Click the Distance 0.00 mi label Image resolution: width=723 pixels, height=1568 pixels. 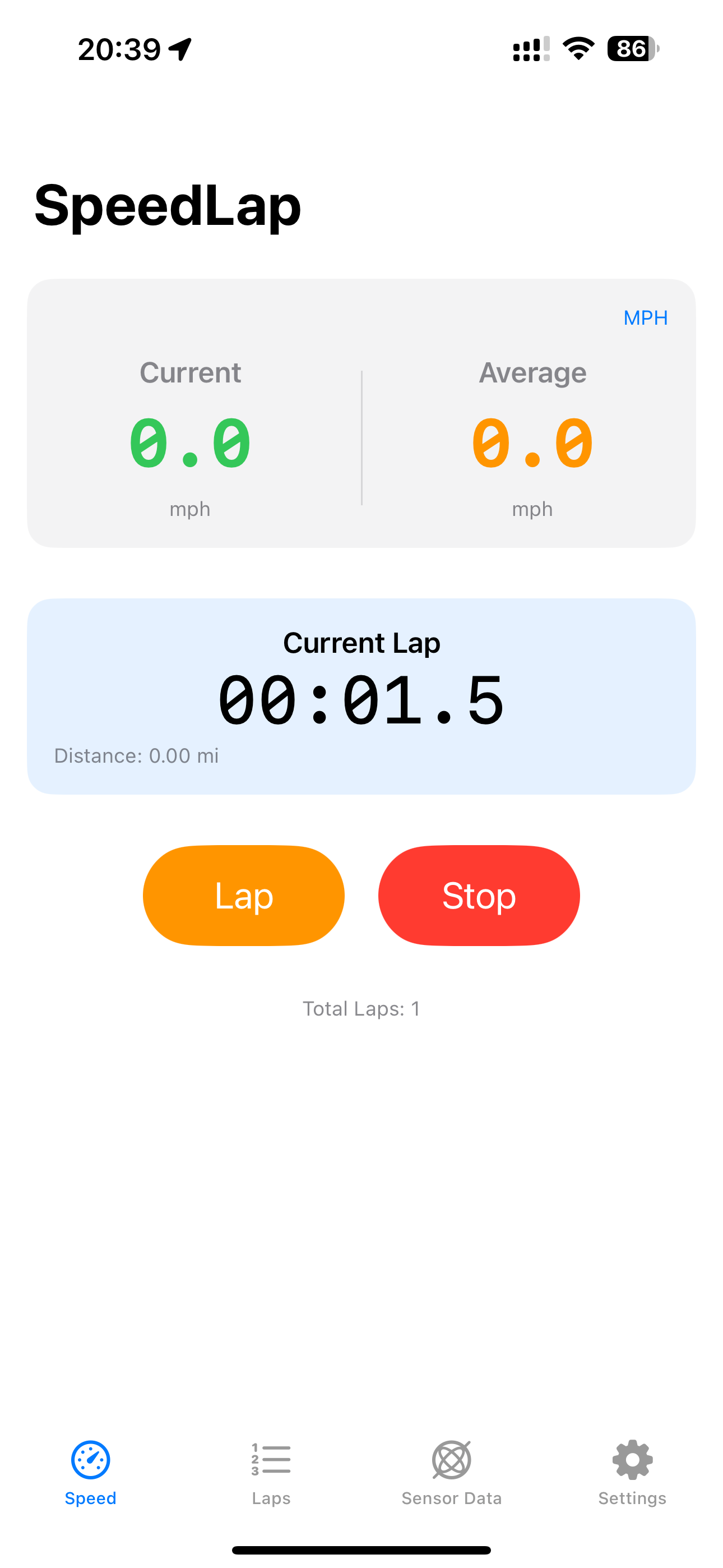(136, 755)
